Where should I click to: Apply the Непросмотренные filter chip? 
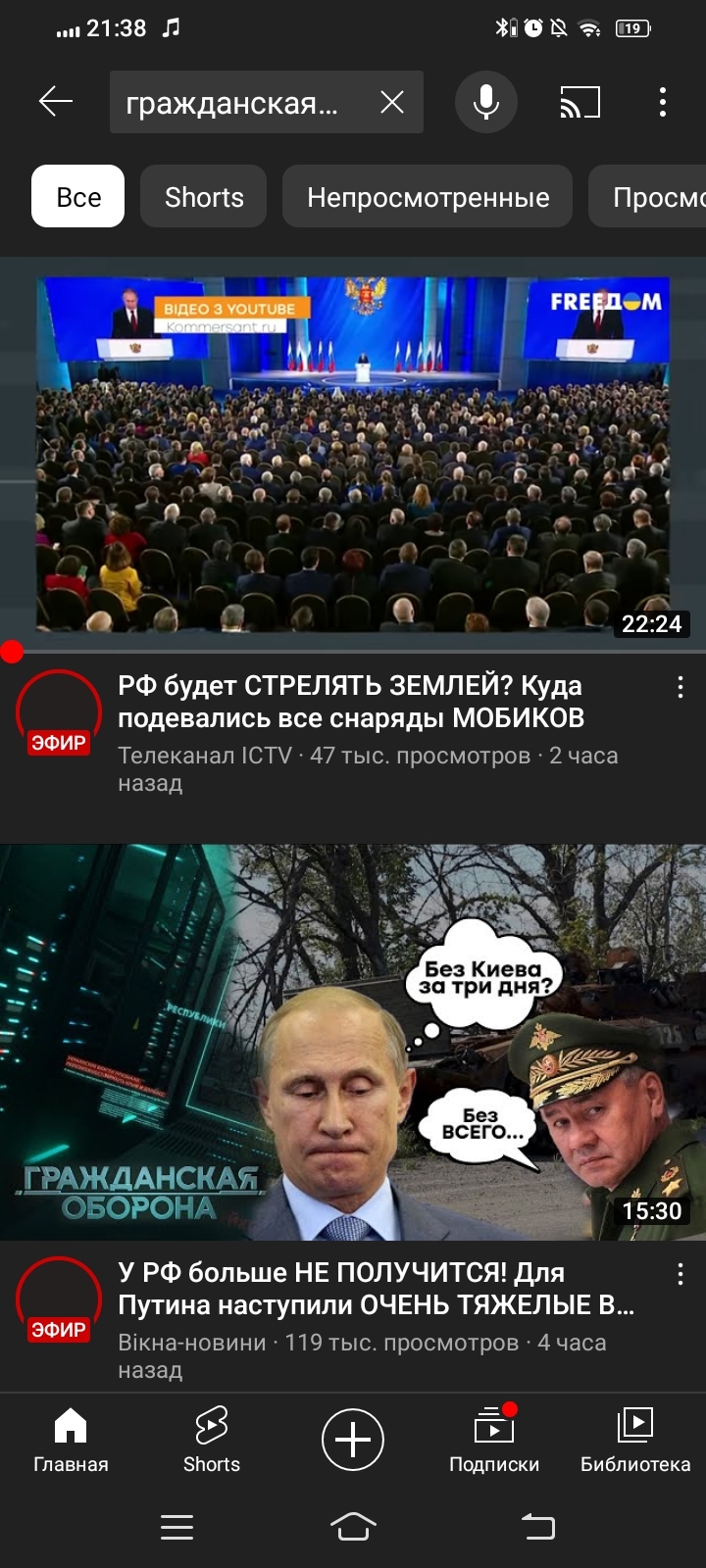point(428,197)
